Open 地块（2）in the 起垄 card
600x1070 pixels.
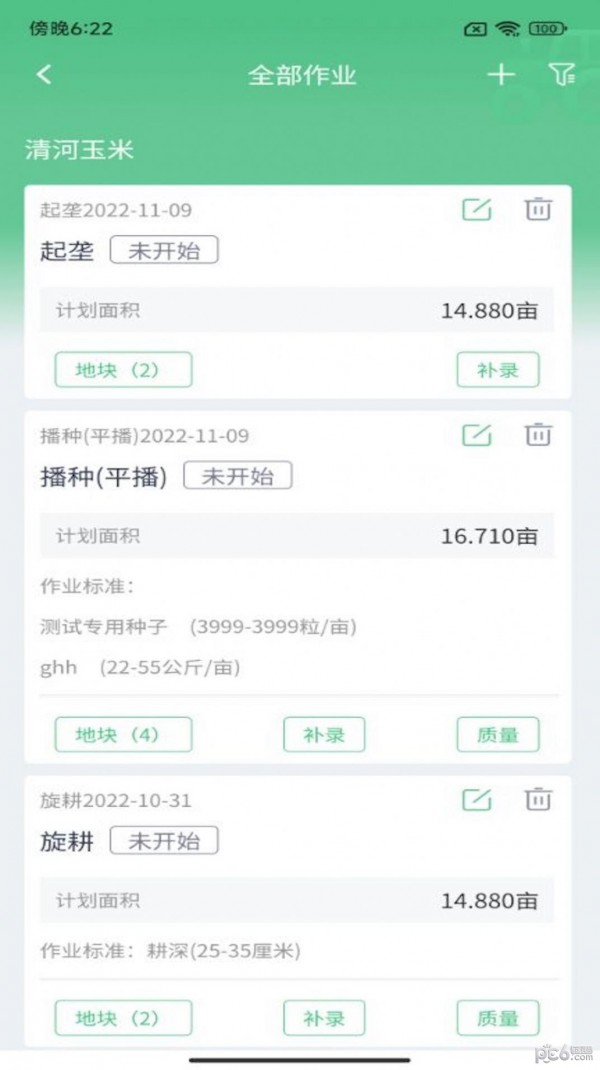[124, 370]
